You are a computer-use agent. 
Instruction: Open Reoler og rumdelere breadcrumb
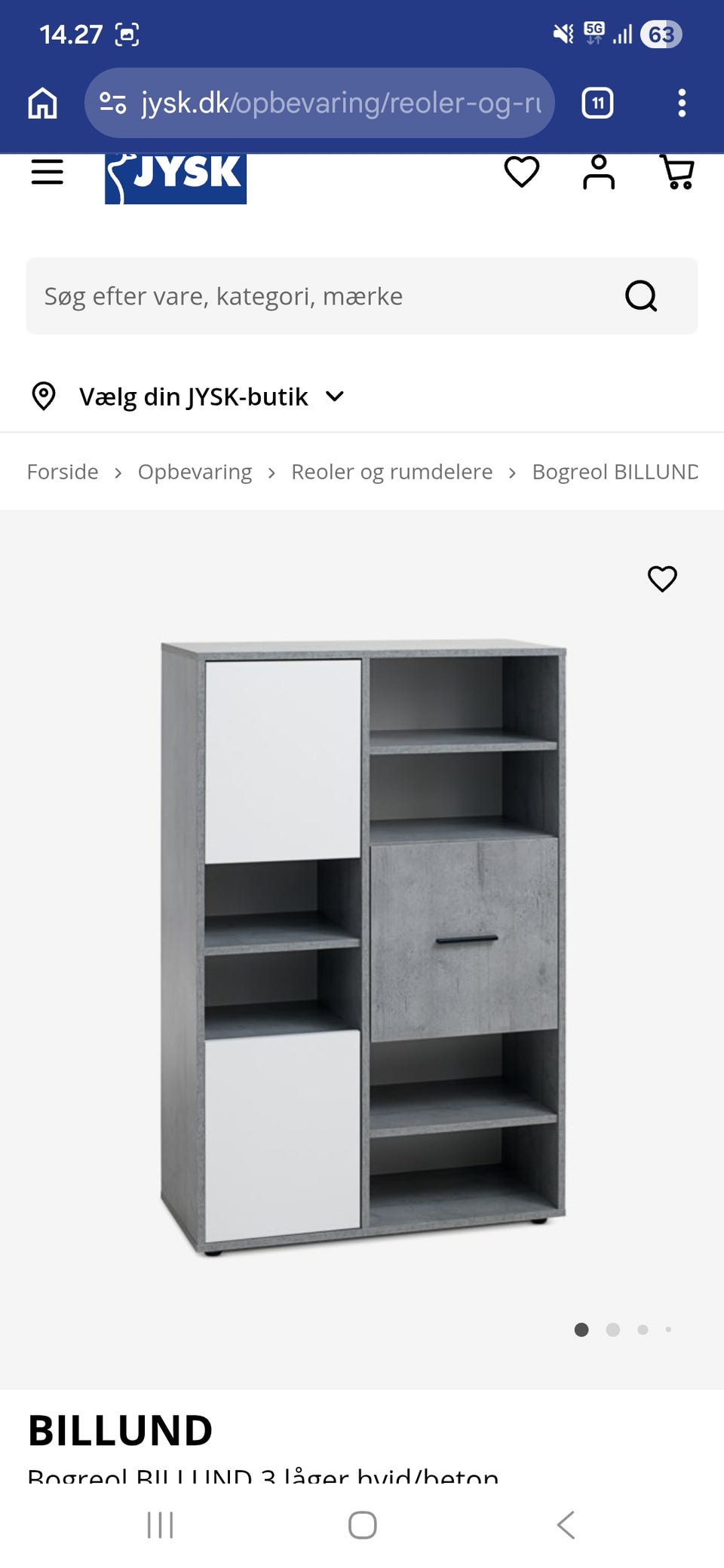coord(391,471)
